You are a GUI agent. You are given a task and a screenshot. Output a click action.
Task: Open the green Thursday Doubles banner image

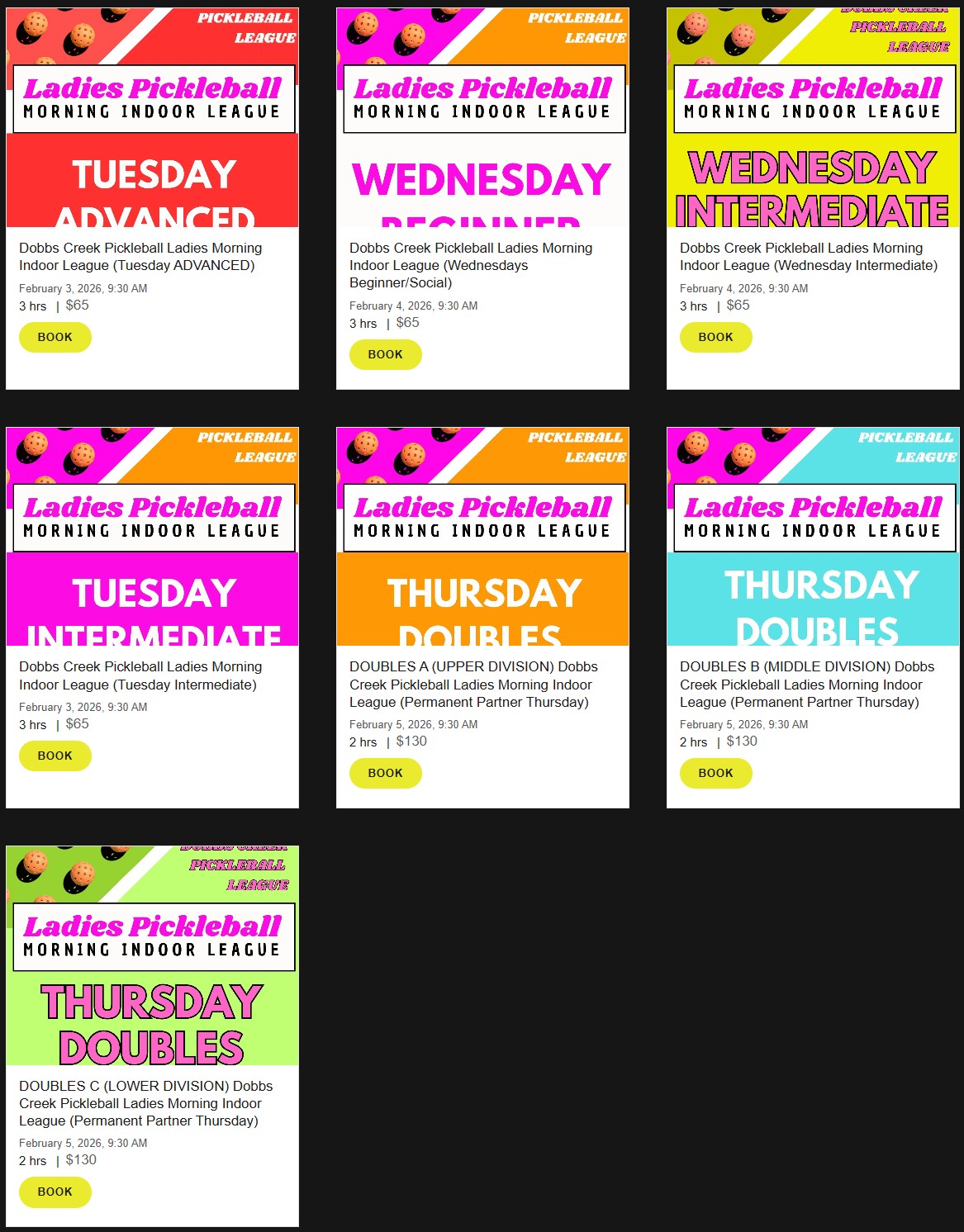(x=152, y=955)
